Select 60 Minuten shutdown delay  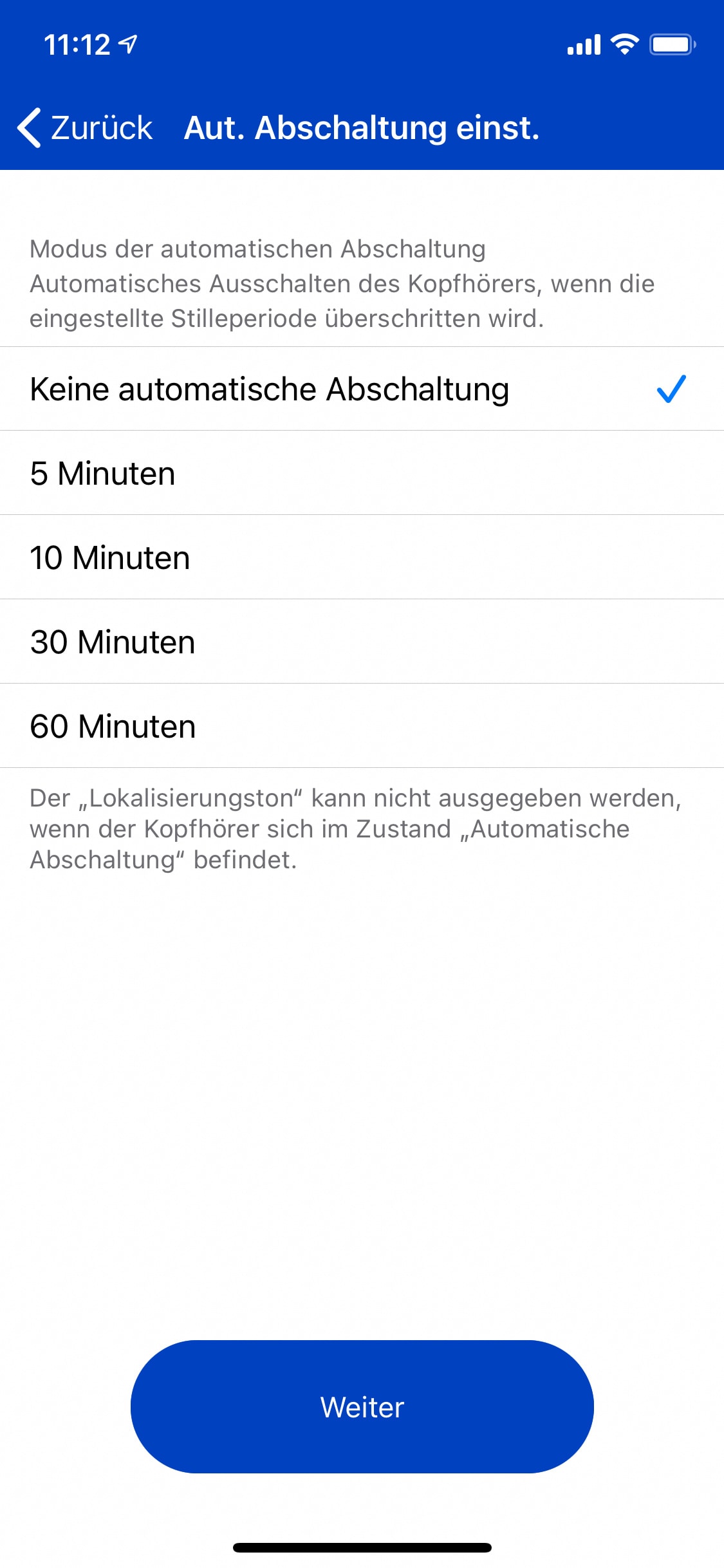(113, 727)
